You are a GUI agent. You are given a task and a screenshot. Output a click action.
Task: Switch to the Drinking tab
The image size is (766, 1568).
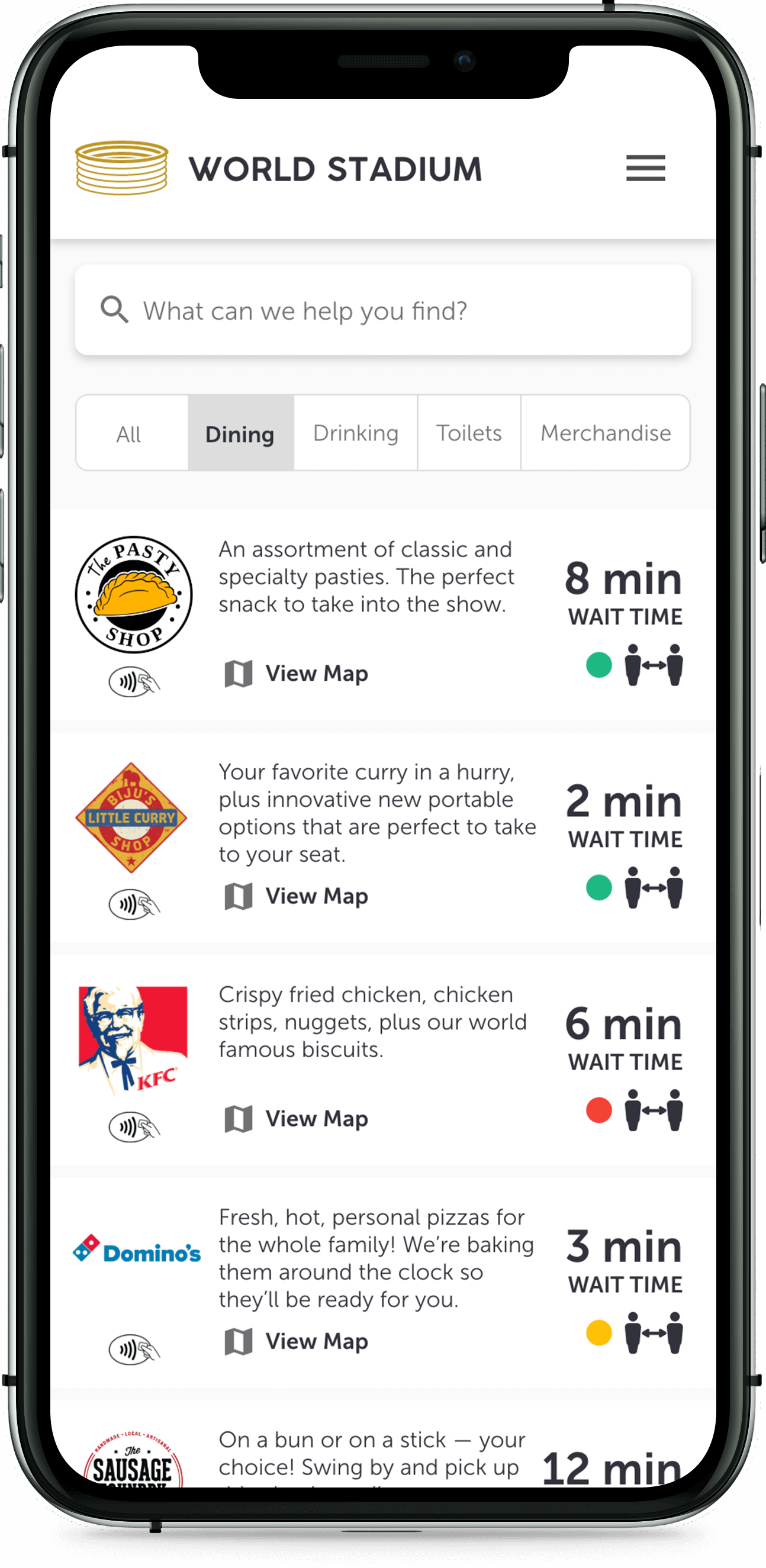(356, 433)
